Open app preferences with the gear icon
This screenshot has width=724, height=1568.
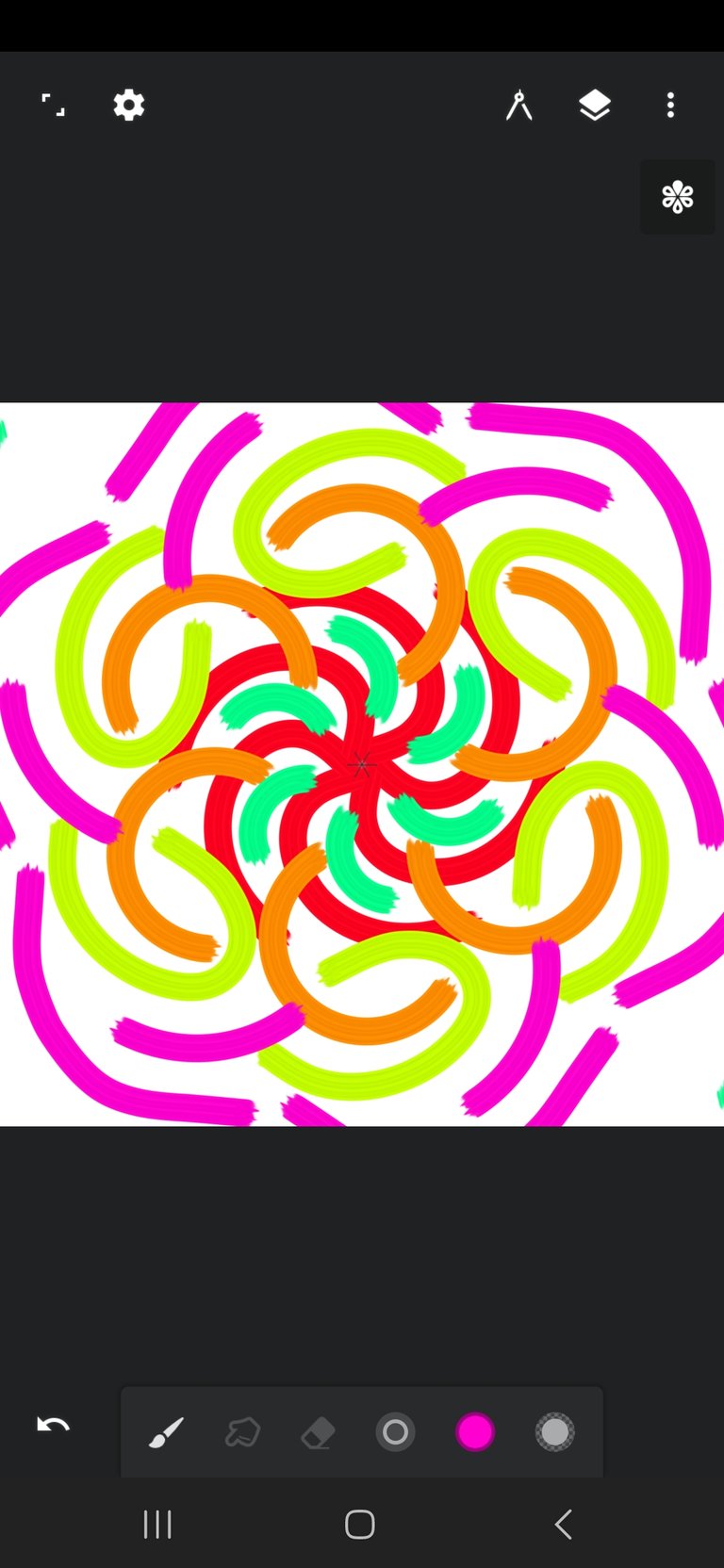tap(128, 105)
